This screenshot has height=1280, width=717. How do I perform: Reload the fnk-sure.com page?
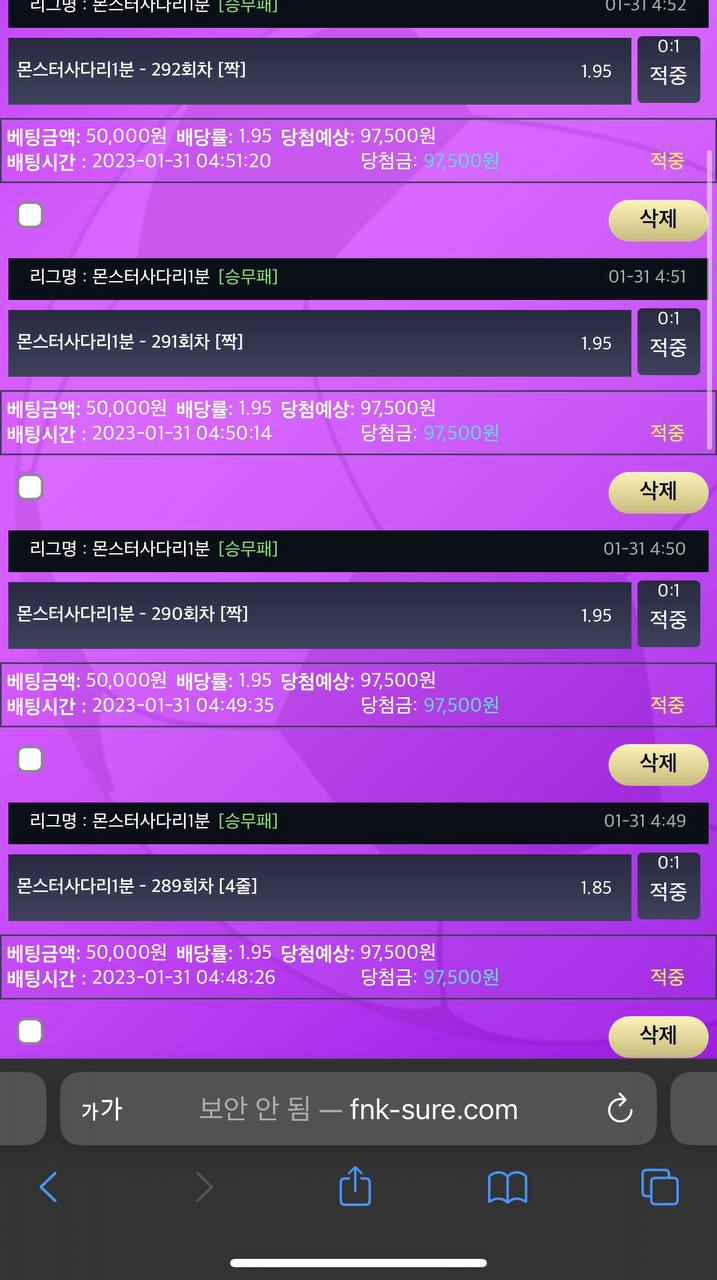tap(620, 1109)
